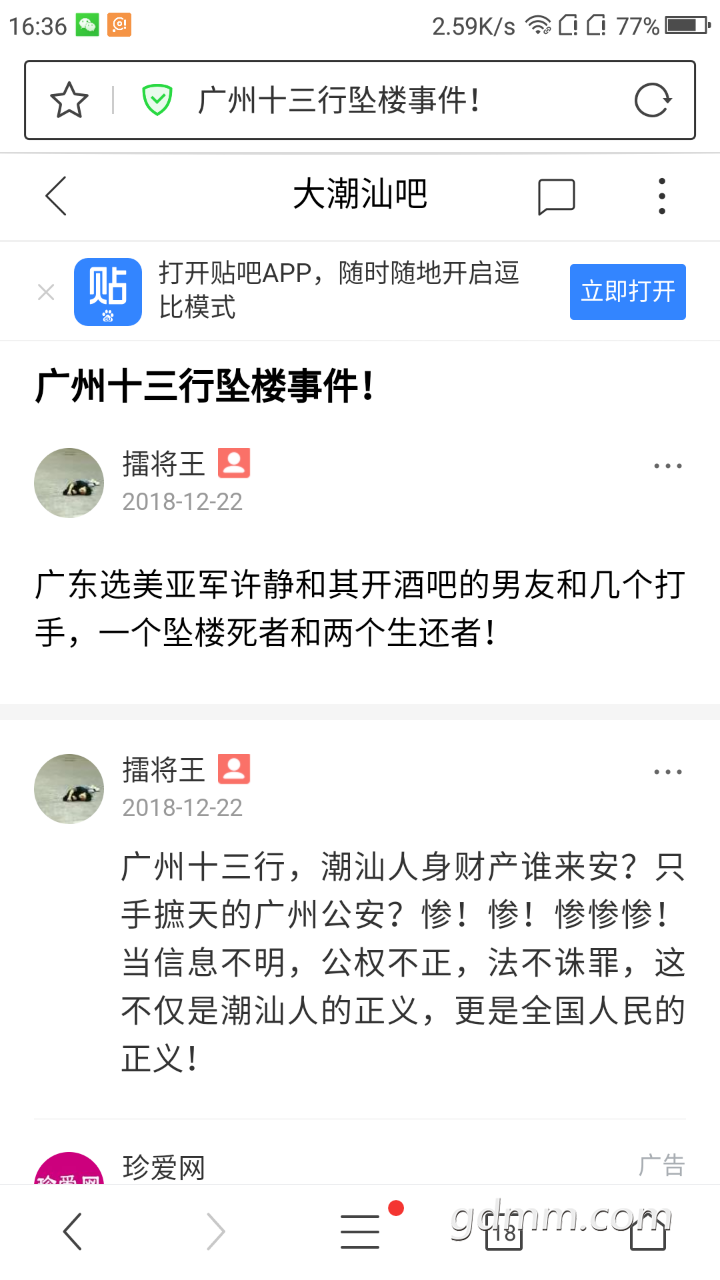Open the 珍爱网 advertisement

point(164,1167)
